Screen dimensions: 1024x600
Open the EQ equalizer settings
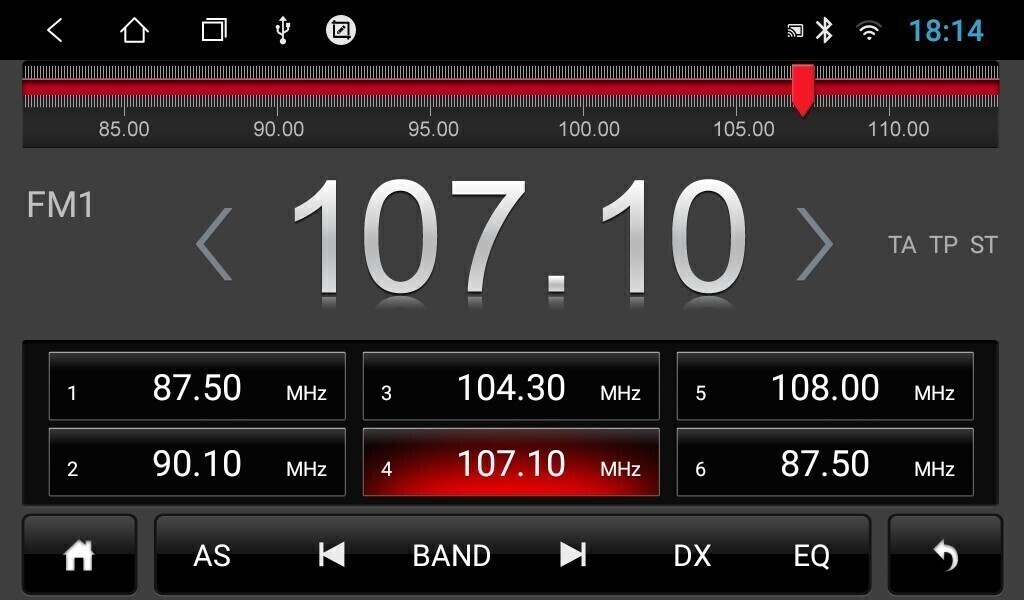click(x=811, y=555)
